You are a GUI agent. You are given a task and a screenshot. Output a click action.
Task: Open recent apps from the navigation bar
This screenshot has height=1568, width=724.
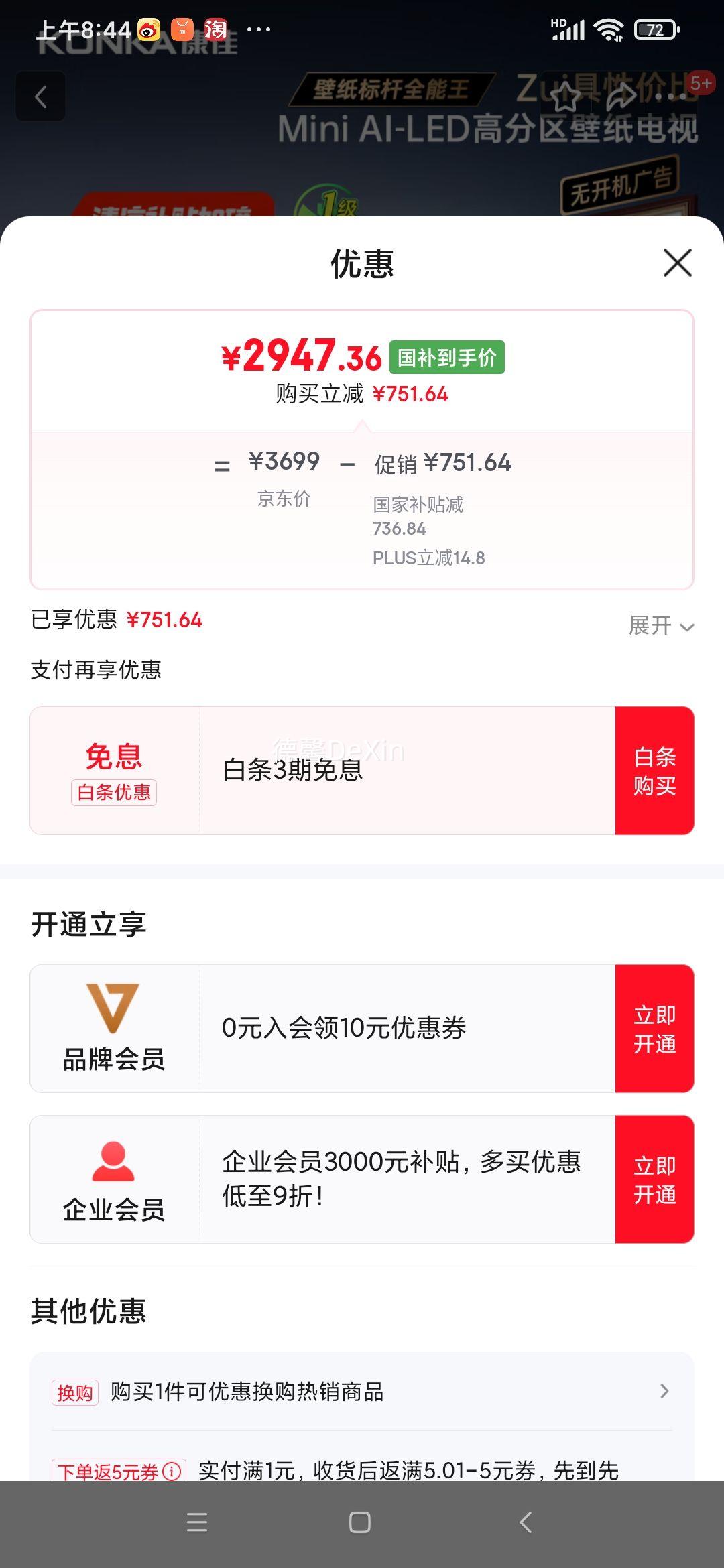pyautogui.click(x=197, y=1522)
